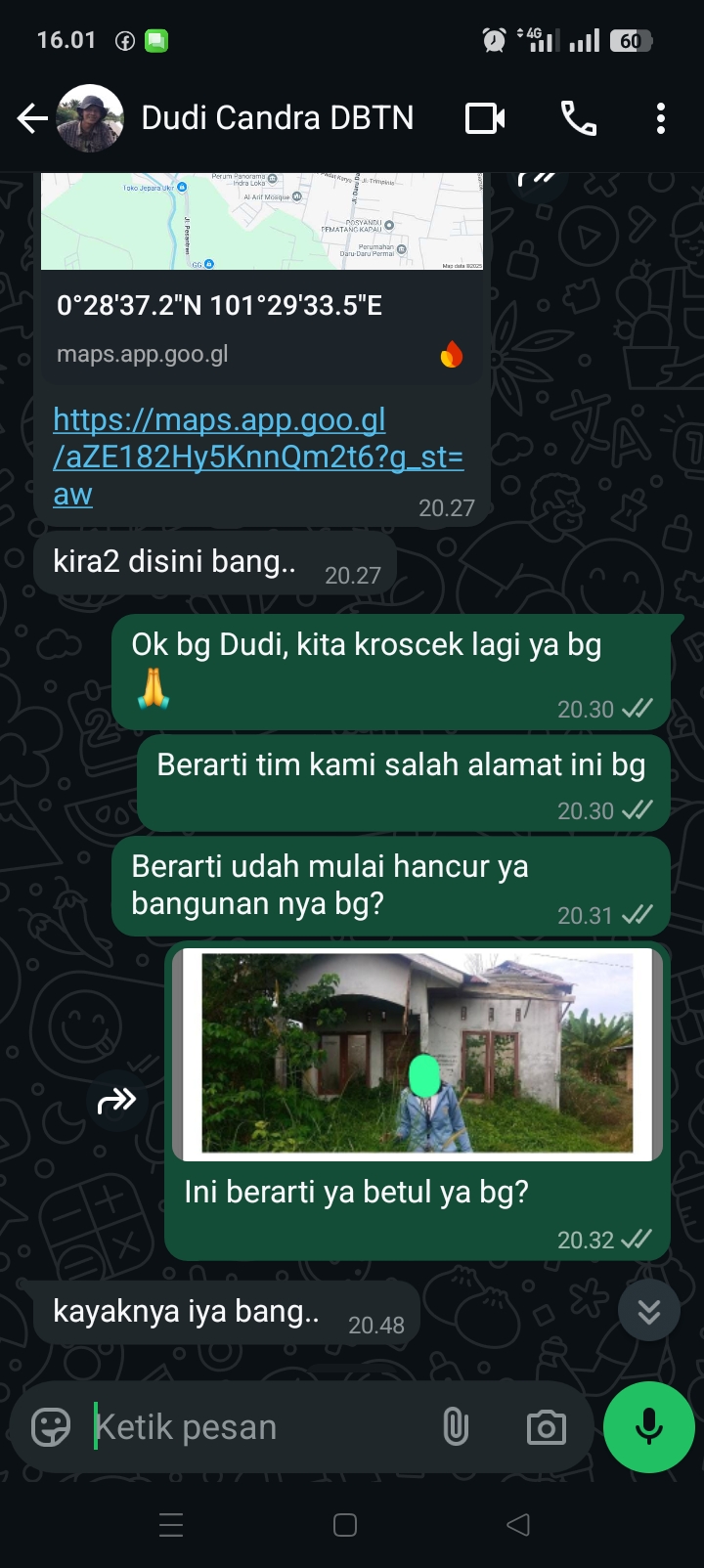Tap the system back button

coord(518,1525)
